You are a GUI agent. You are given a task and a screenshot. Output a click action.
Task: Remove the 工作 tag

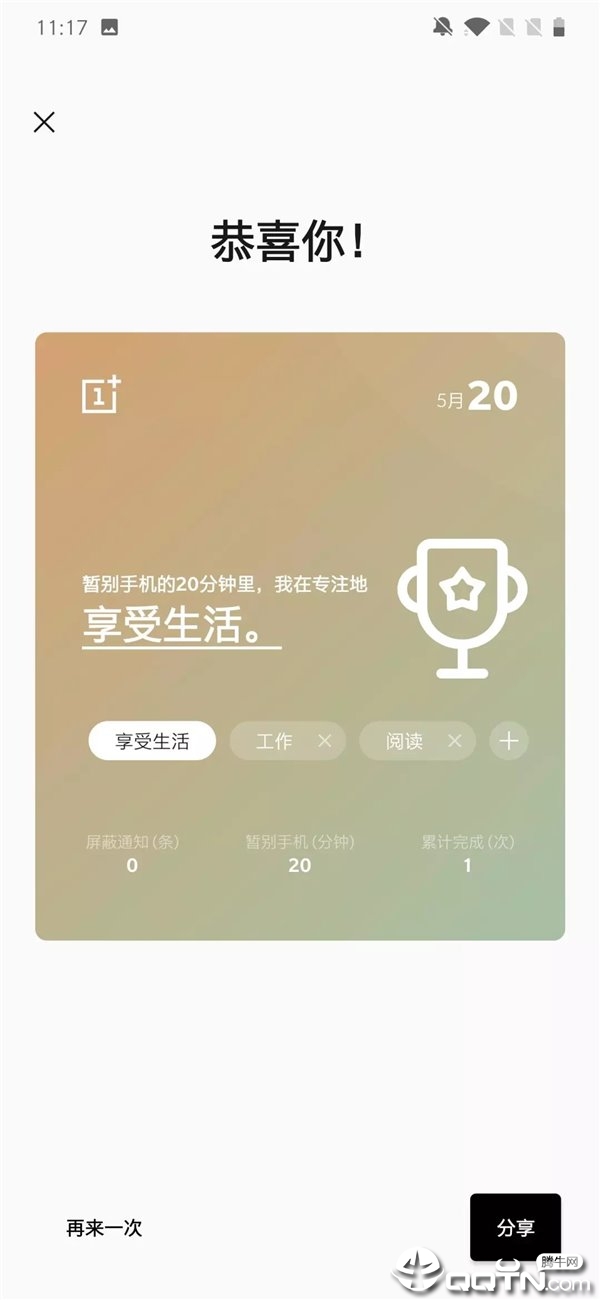[x=324, y=741]
